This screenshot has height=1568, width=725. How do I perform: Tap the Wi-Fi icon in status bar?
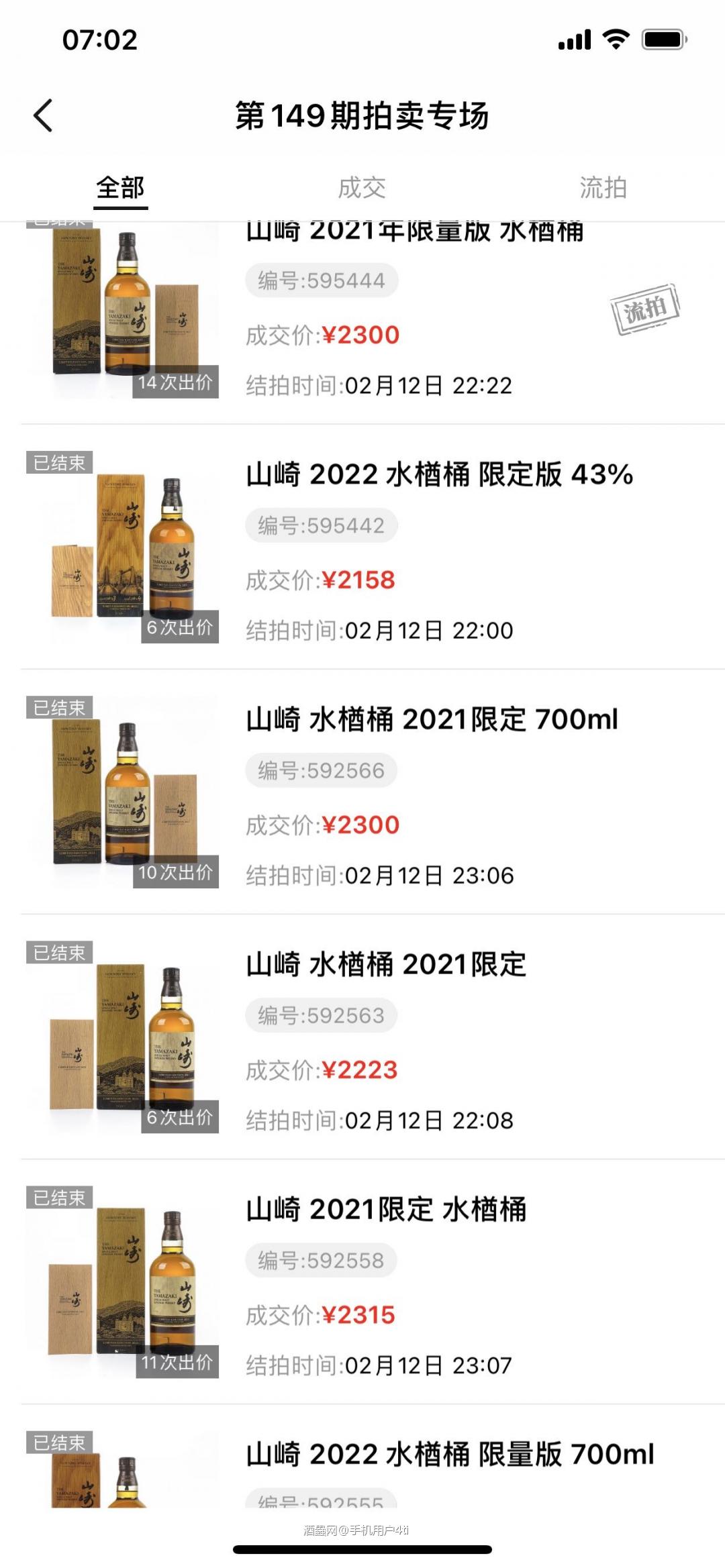616,40
